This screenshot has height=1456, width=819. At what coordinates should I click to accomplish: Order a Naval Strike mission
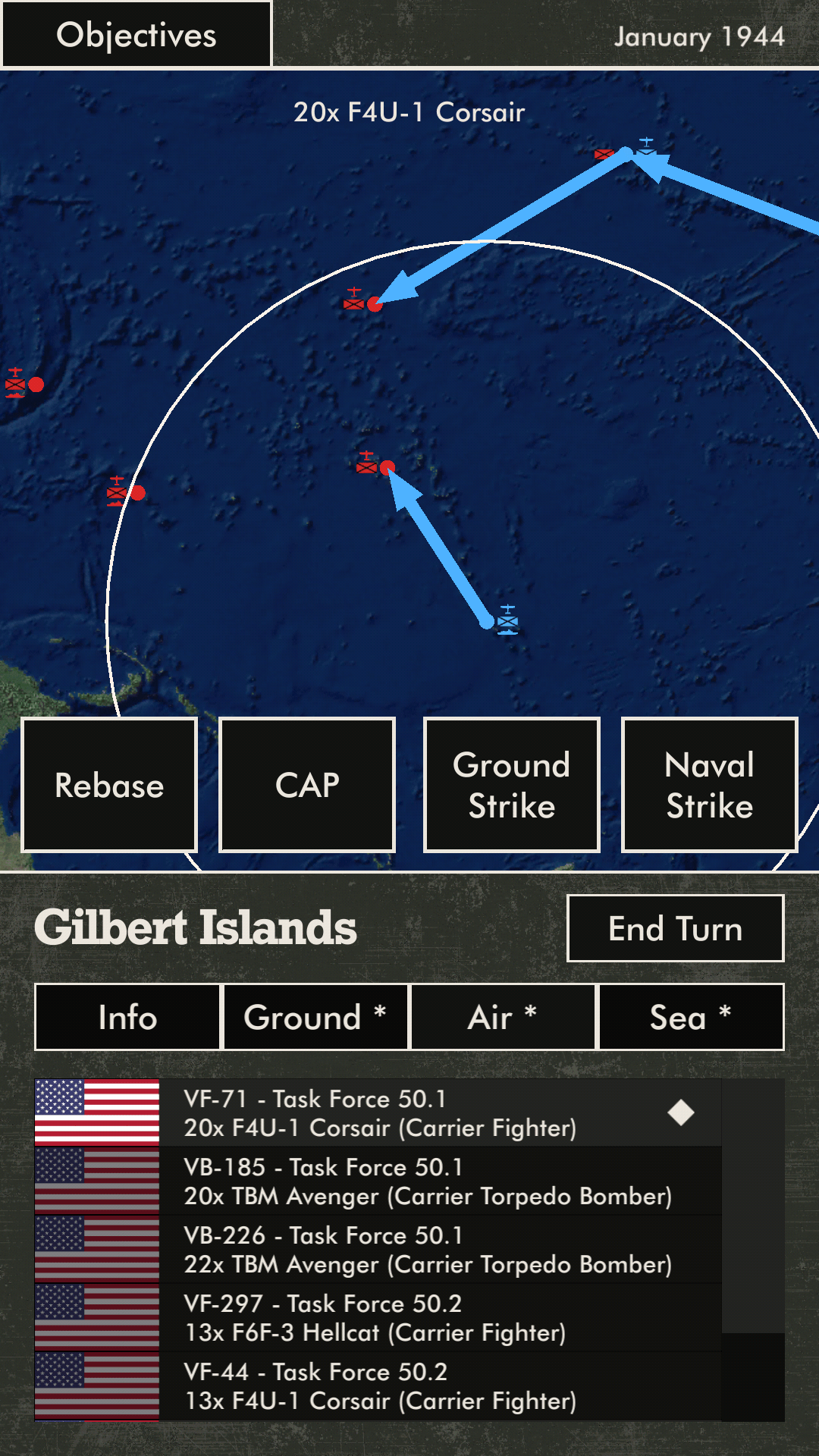tap(709, 785)
